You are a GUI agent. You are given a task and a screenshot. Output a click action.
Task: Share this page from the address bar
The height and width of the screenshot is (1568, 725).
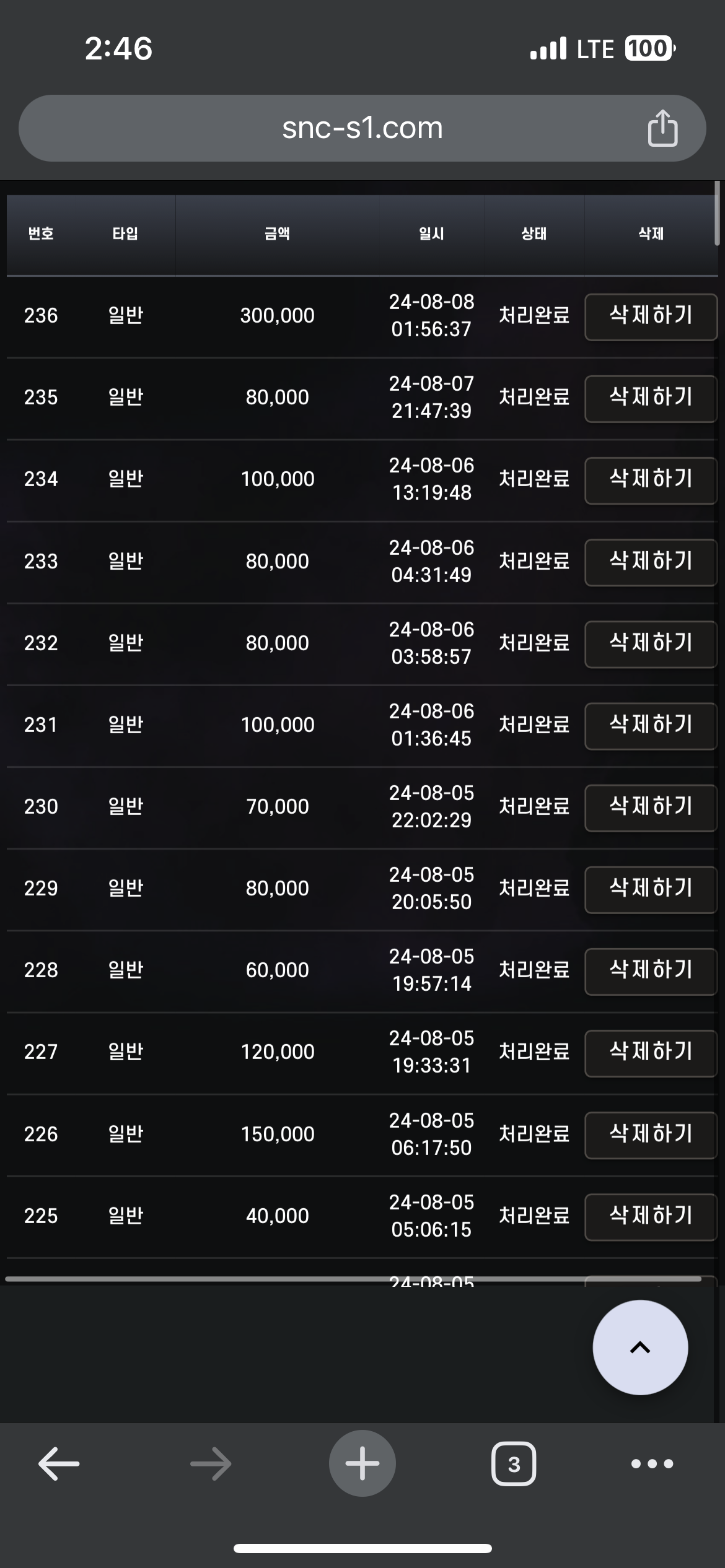pos(662,128)
